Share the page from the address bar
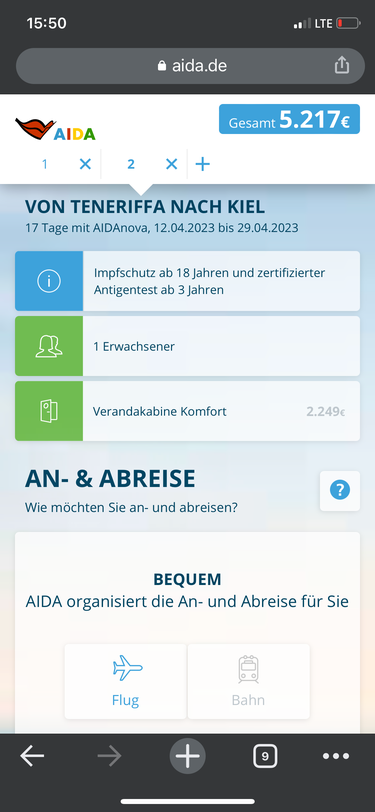Viewport: 375px width, 812px height. point(341,66)
